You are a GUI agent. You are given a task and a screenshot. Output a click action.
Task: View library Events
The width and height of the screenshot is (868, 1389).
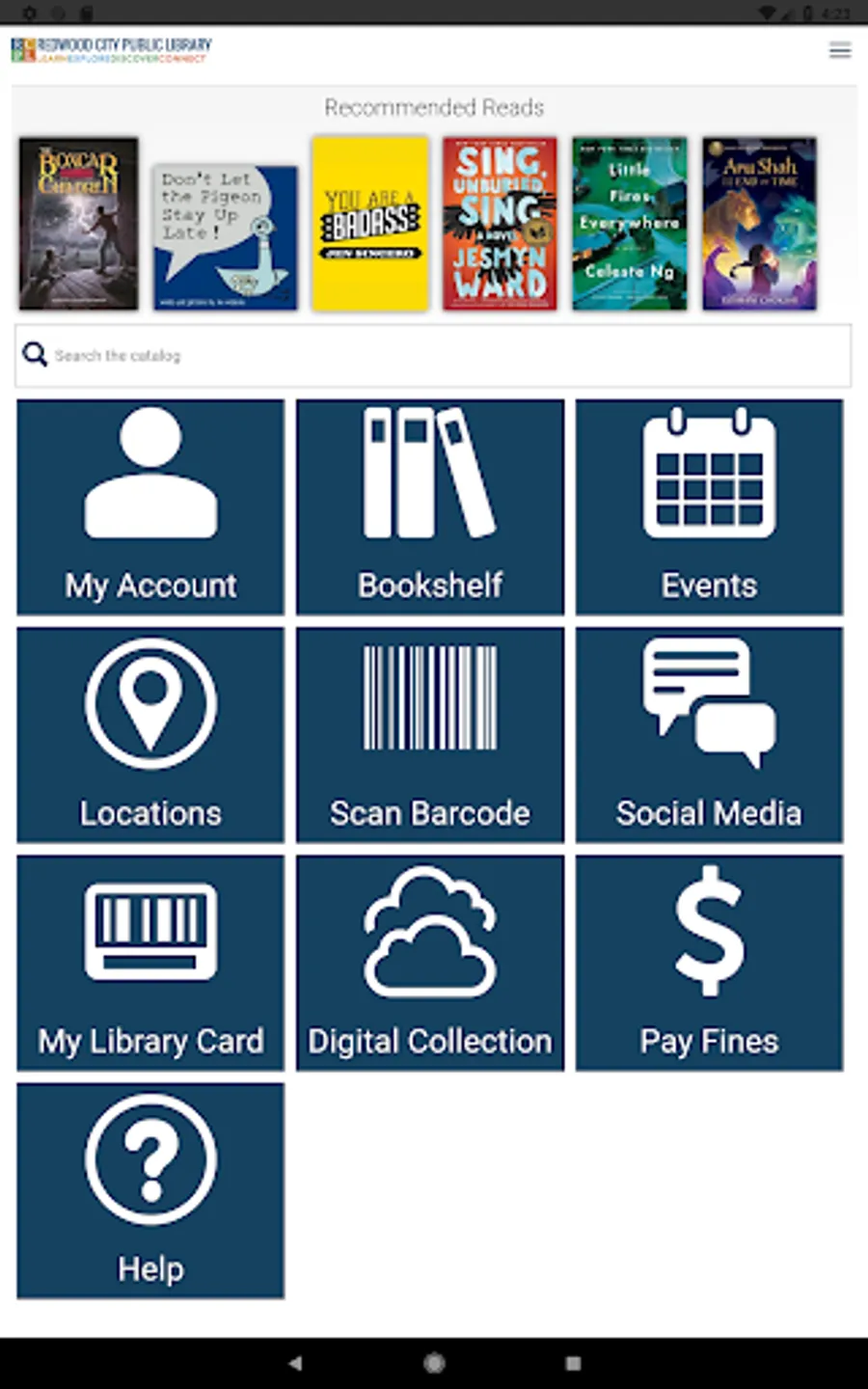(709, 507)
